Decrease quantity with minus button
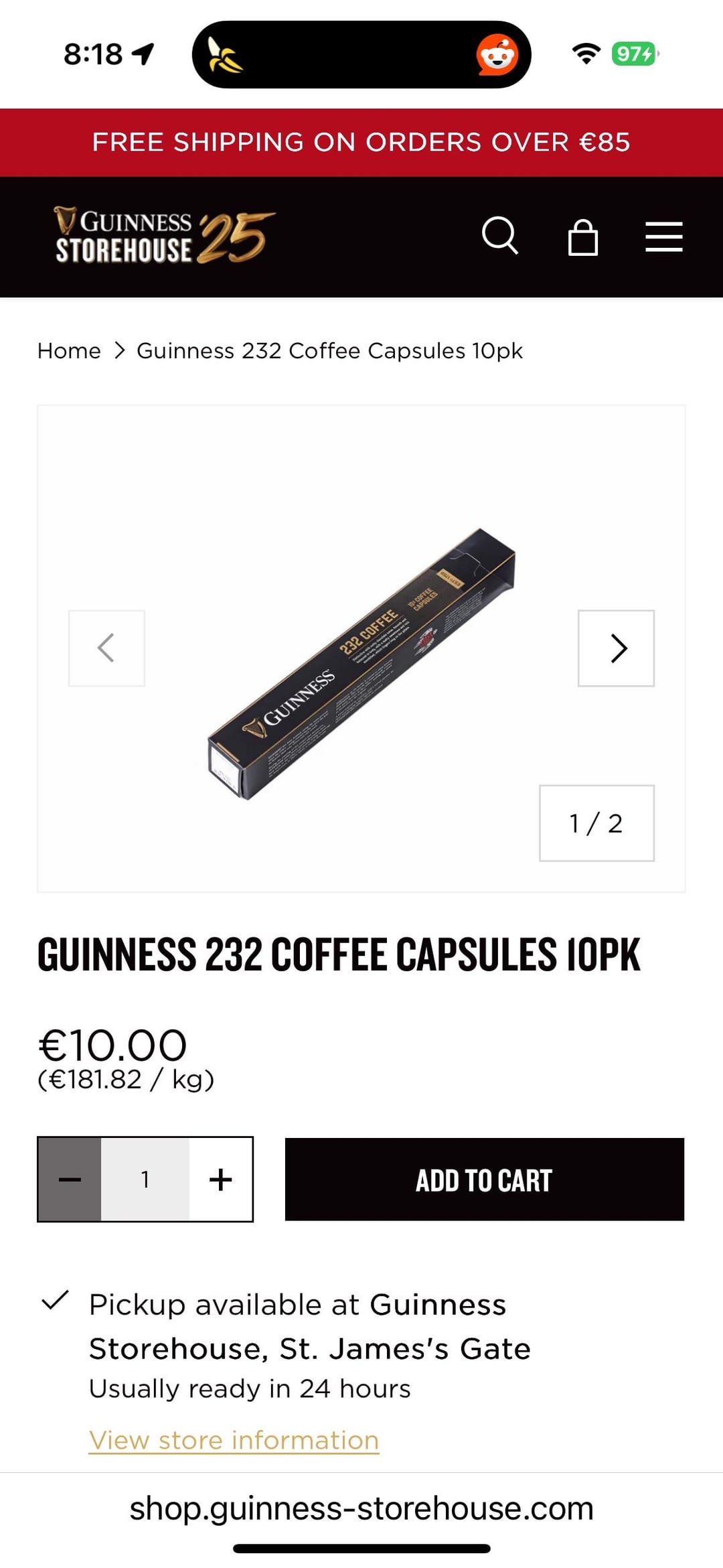The image size is (723, 1568). click(x=70, y=1180)
